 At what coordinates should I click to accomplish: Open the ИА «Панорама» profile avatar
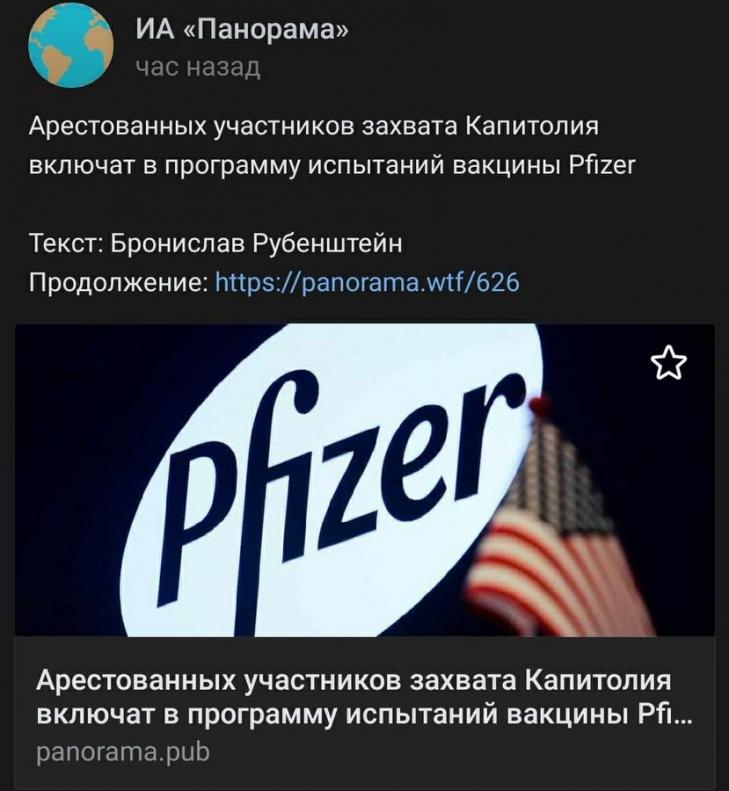tap(70, 45)
